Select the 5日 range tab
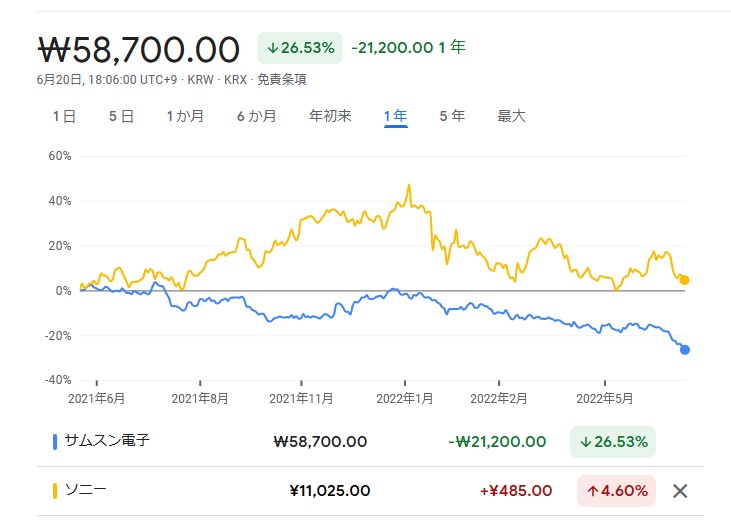731x522 pixels. (121, 116)
